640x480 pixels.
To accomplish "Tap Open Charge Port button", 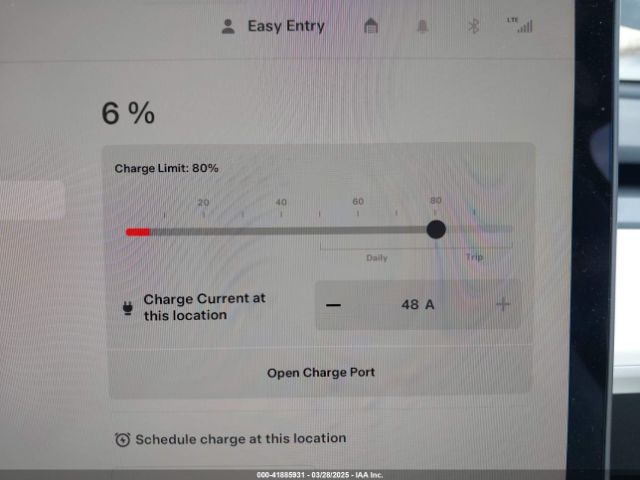I will point(320,372).
